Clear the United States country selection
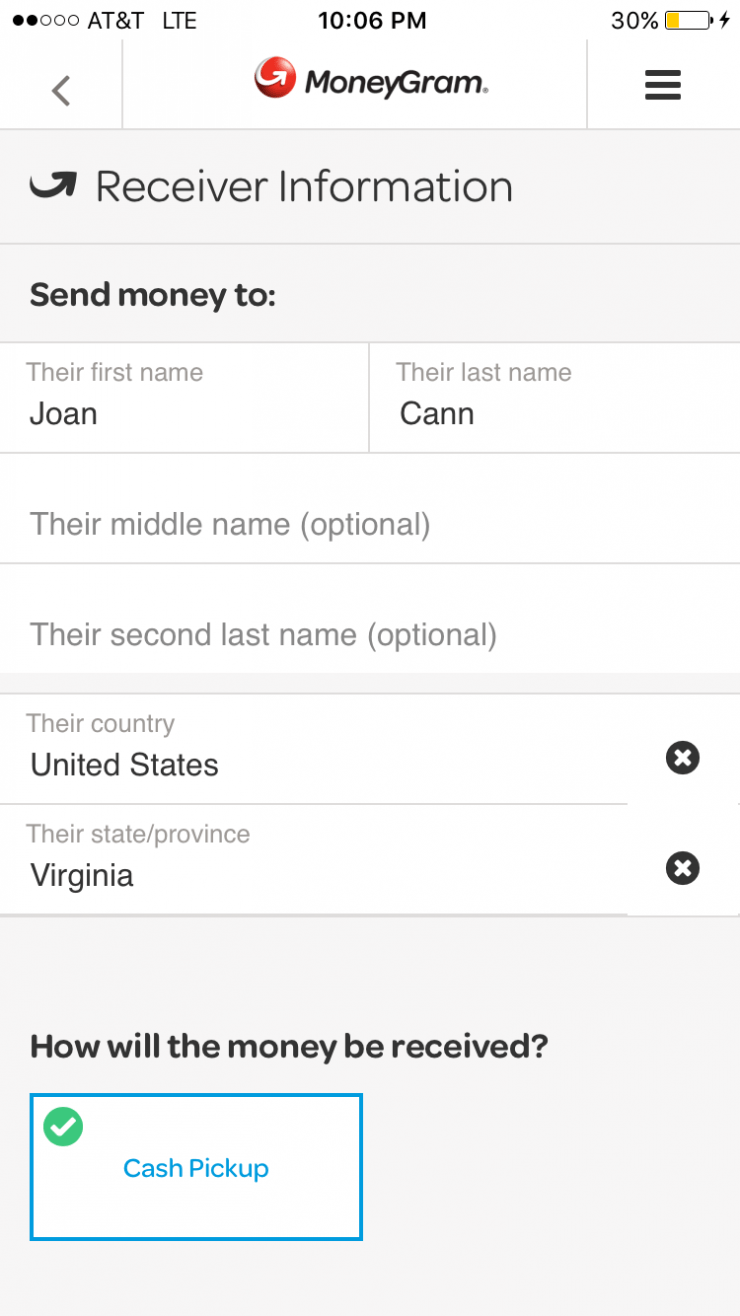Screen dimensions: 740x1316 (x=683, y=758)
